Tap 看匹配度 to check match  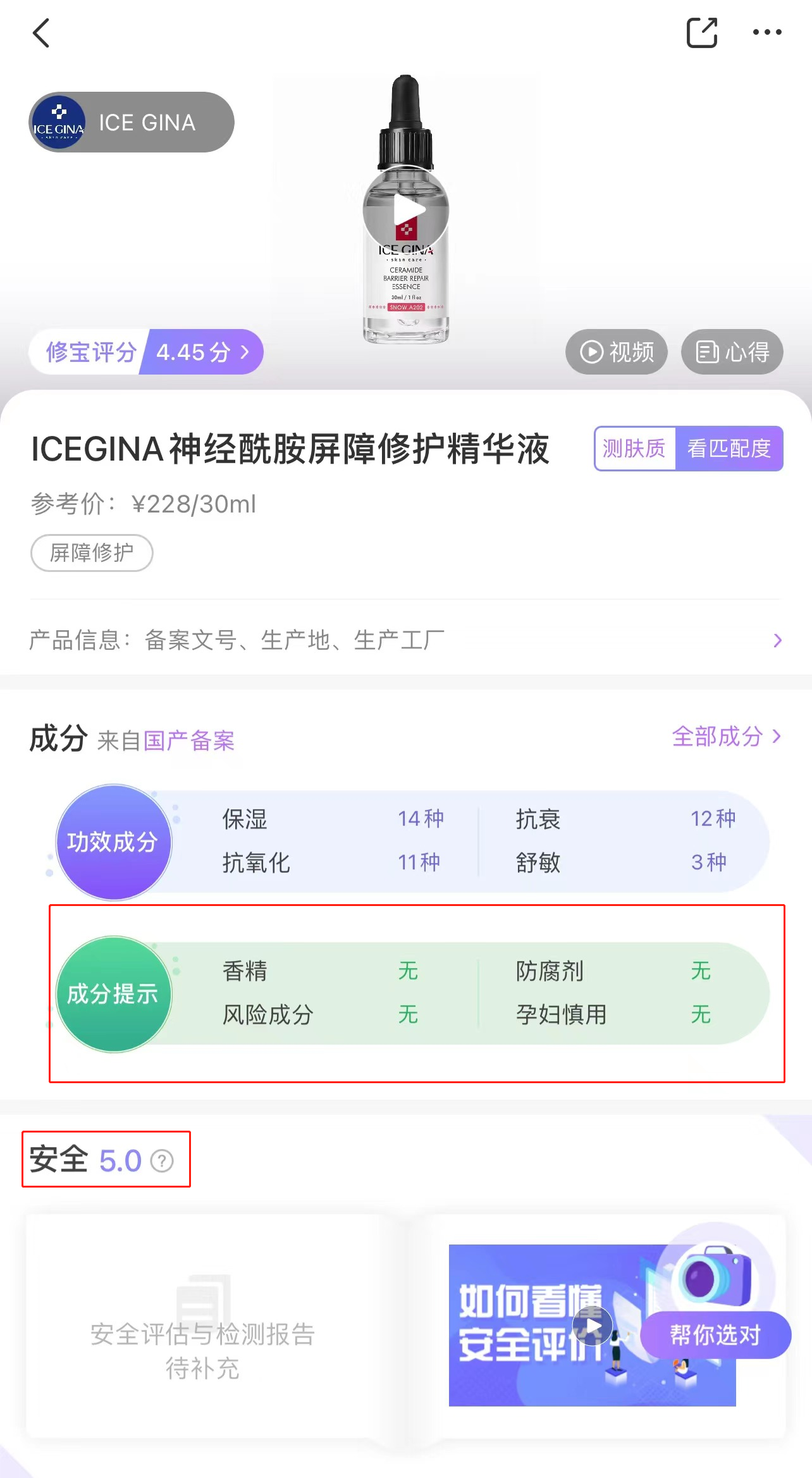[729, 449]
